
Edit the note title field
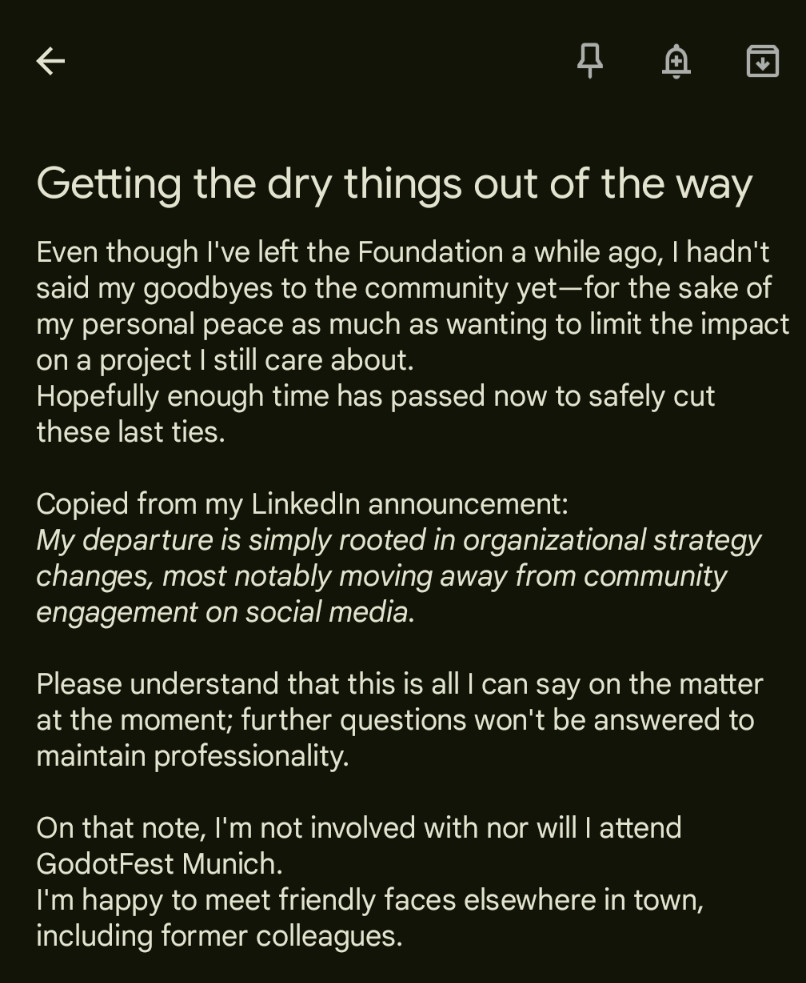[394, 184]
